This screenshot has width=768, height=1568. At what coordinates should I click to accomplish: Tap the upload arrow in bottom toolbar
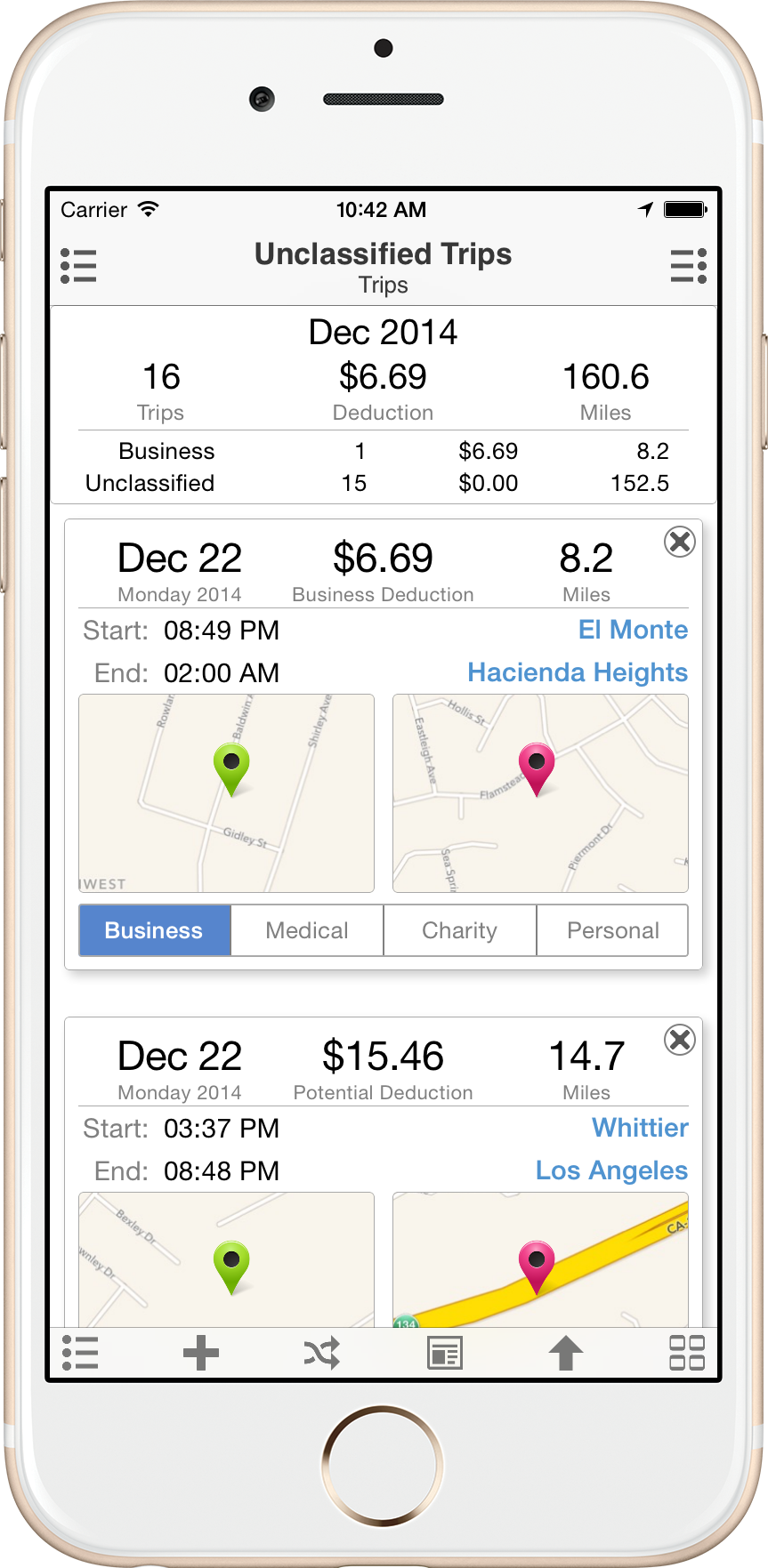(565, 1353)
